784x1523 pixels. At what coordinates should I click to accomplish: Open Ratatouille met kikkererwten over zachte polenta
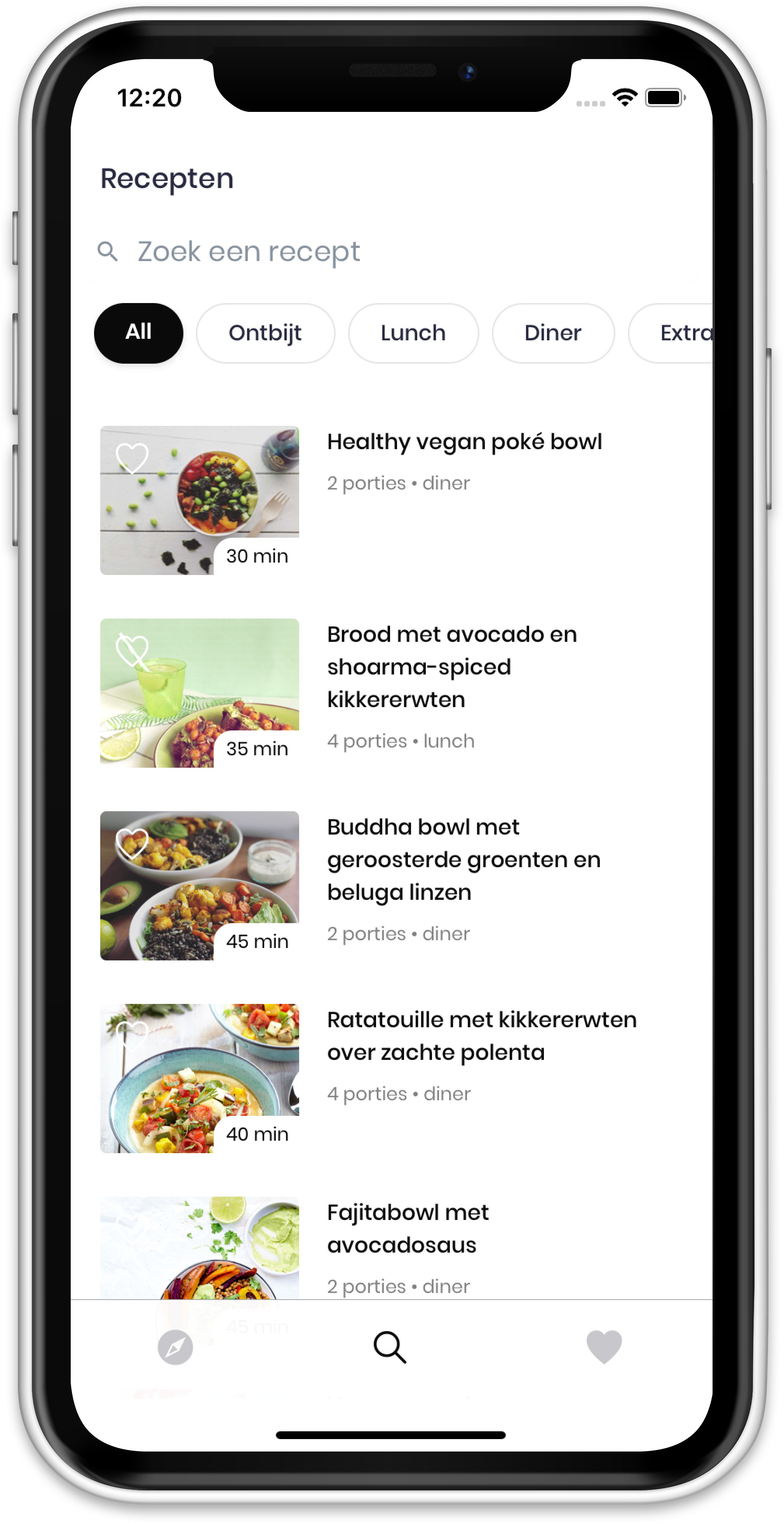[481, 1035]
